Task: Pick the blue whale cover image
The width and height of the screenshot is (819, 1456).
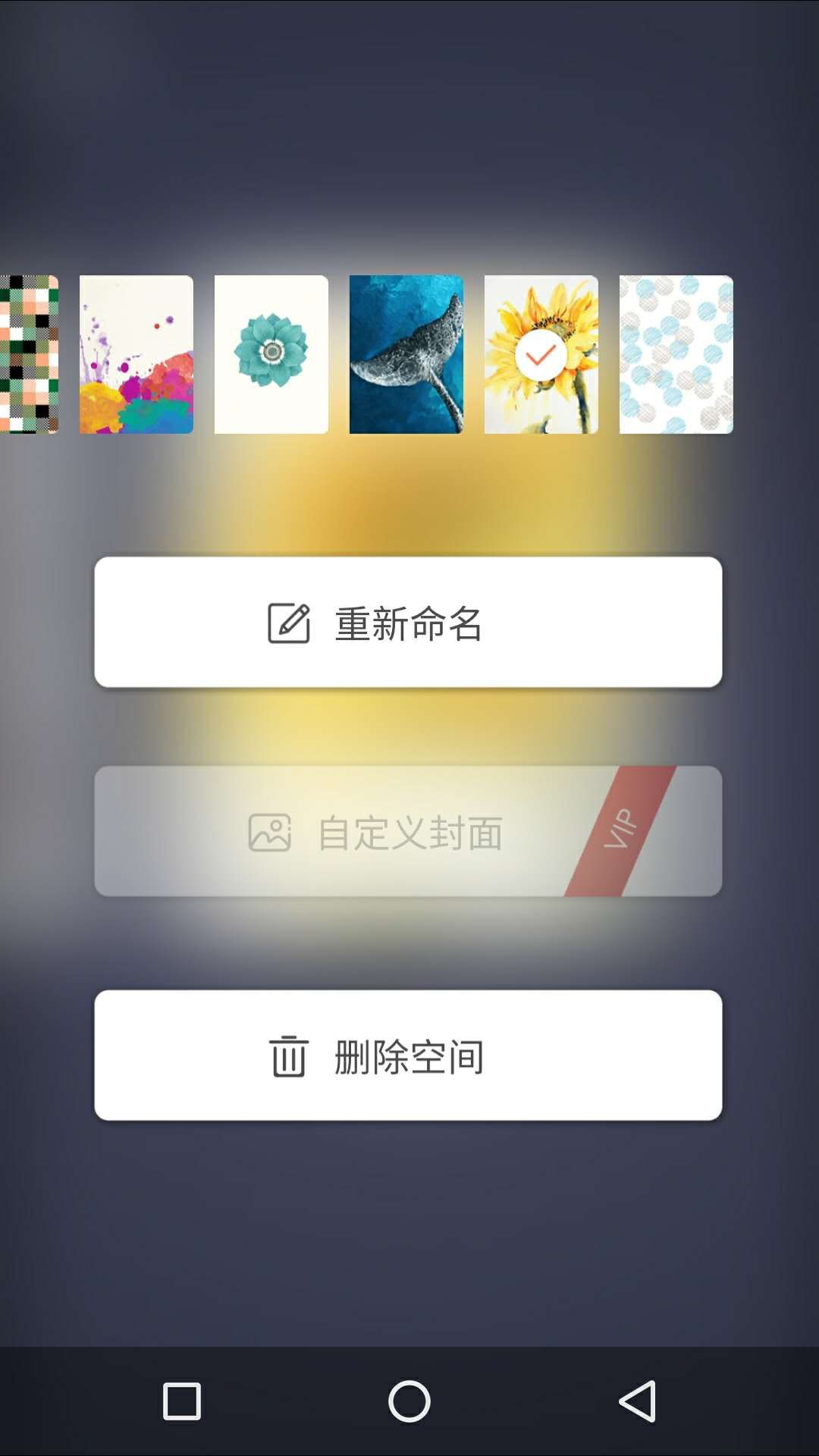Action: click(x=406, y=354)
